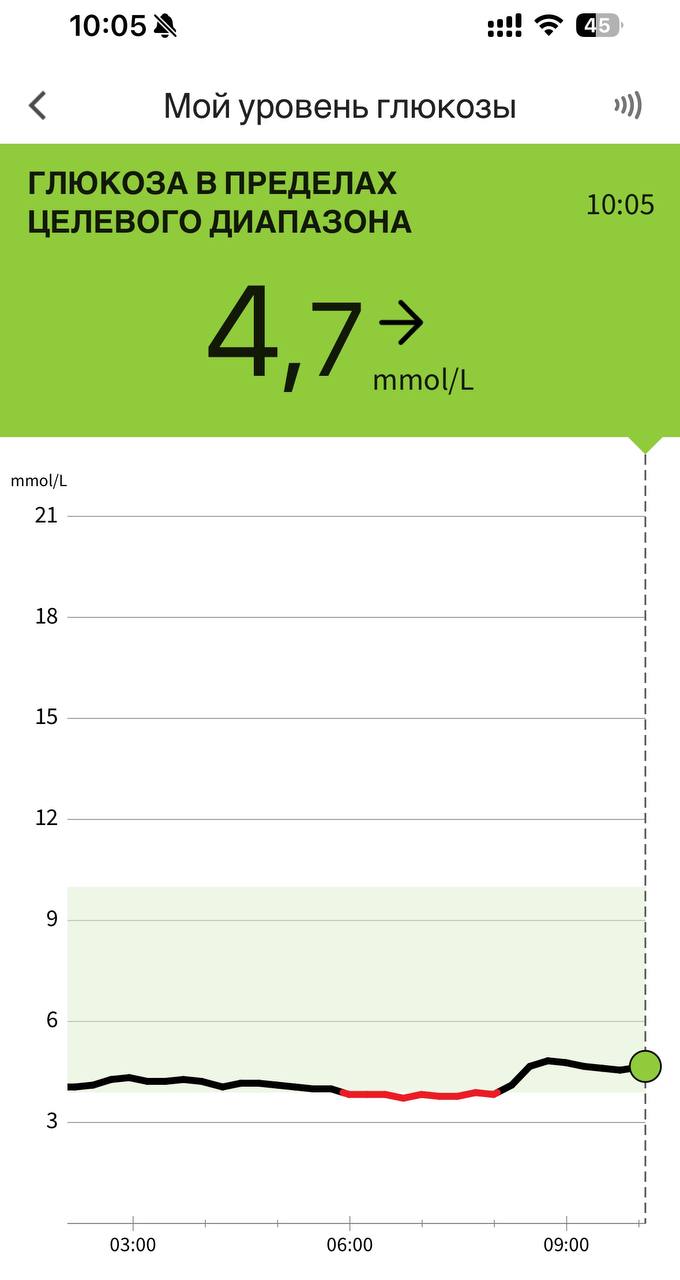Select the current reading green dot on graph

tap(645, 1066)
